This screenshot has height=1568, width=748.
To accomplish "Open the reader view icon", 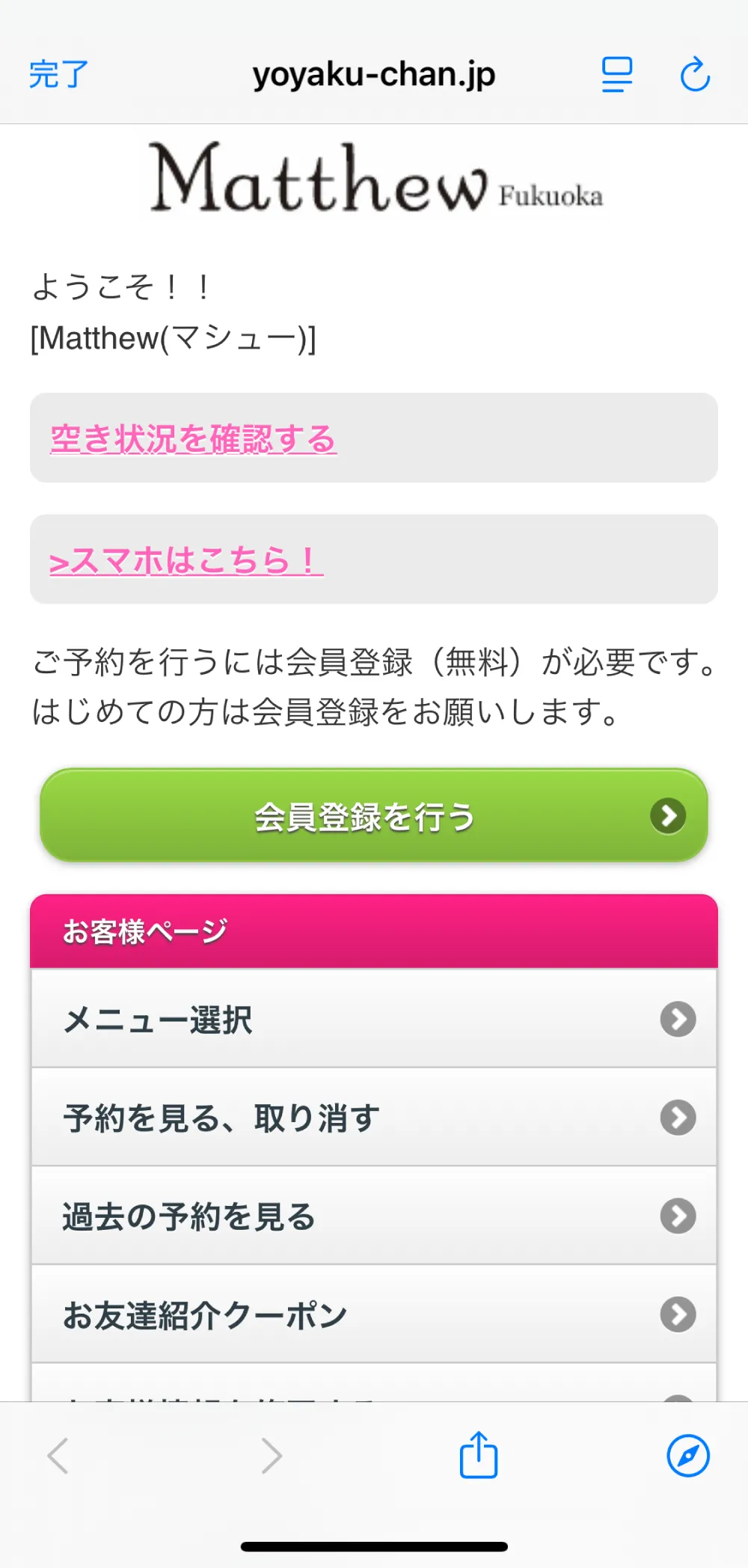I will 617,75.
